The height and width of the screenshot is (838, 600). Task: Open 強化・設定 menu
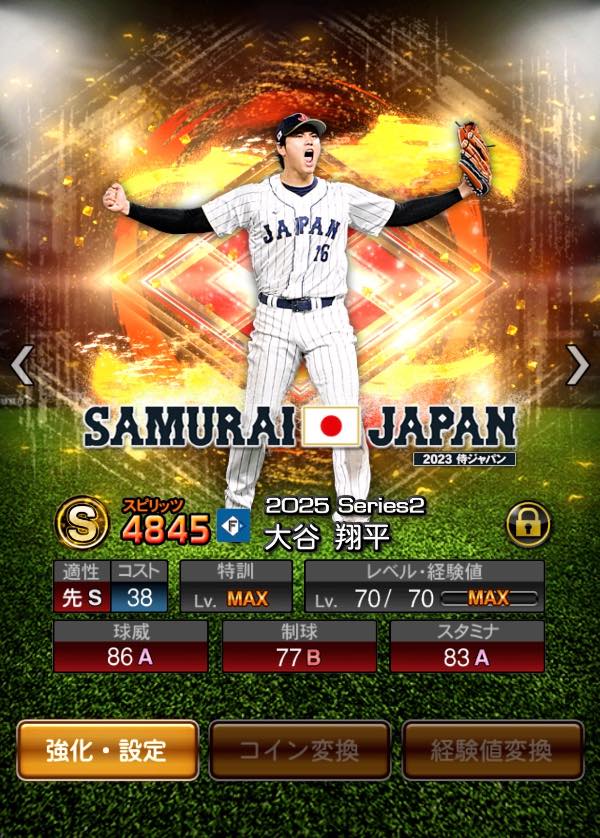tap(107, 750)
